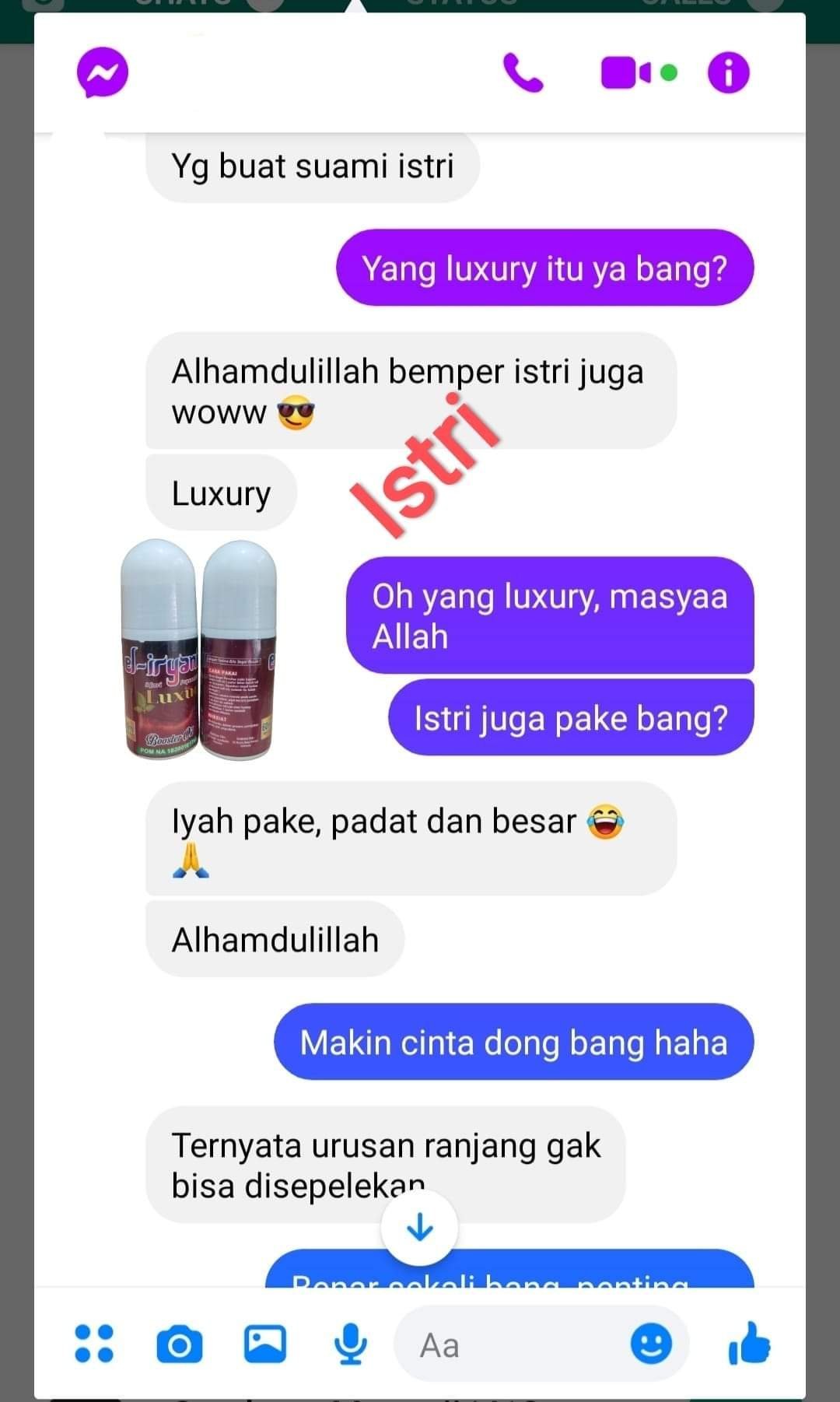Viewport: 840px width, 1402px height.
Task: Open the conversation info page
Action: tap(728, 73)
